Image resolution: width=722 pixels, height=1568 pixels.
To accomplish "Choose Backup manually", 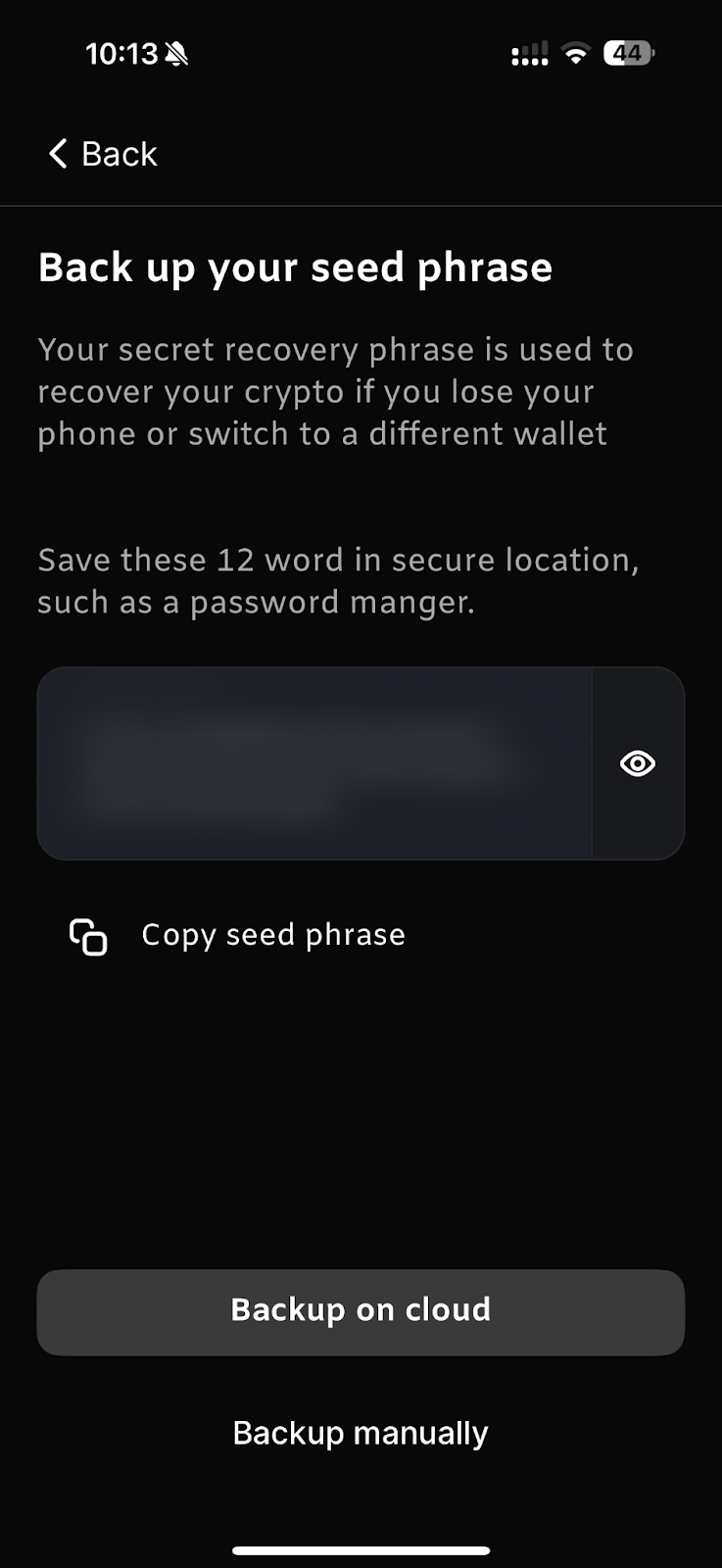I will 361,1433.
